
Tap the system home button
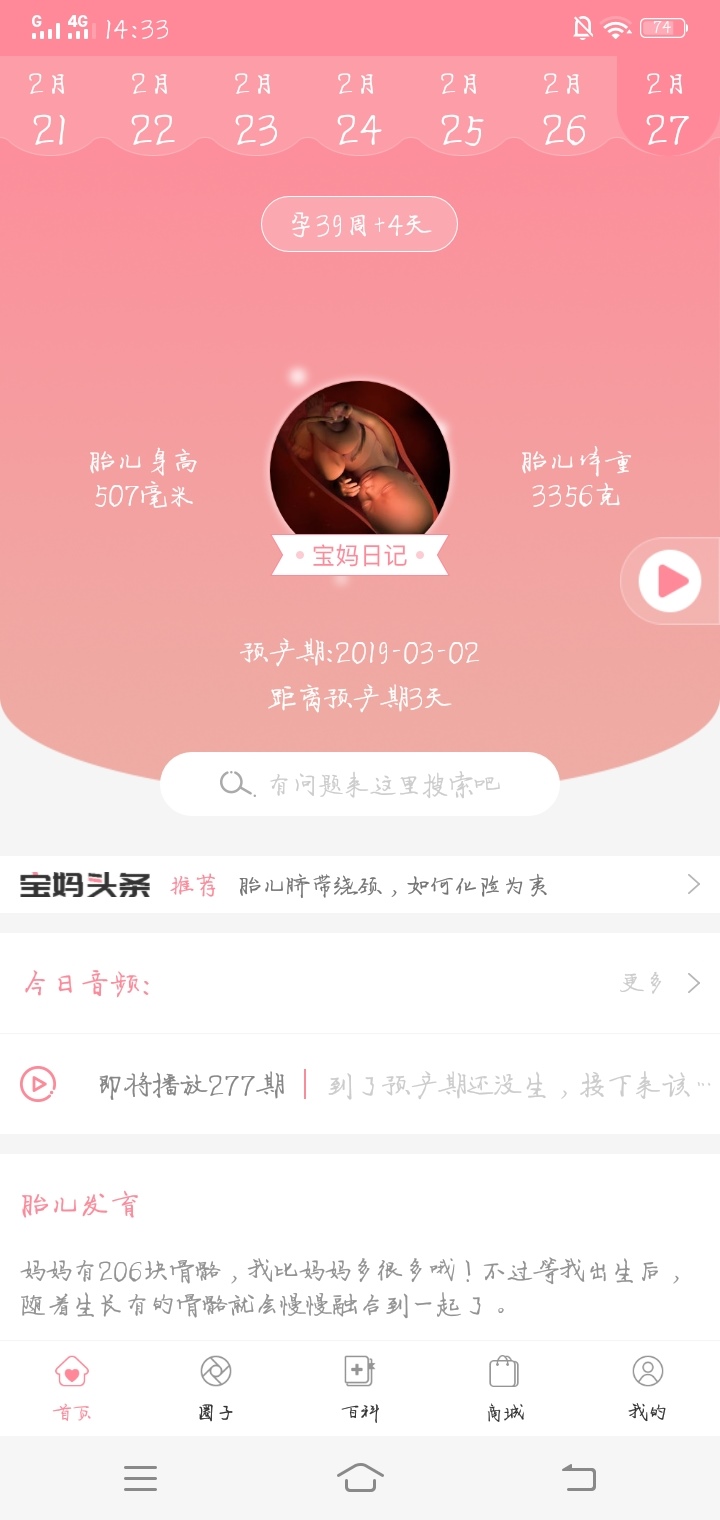pos(360,1477)
